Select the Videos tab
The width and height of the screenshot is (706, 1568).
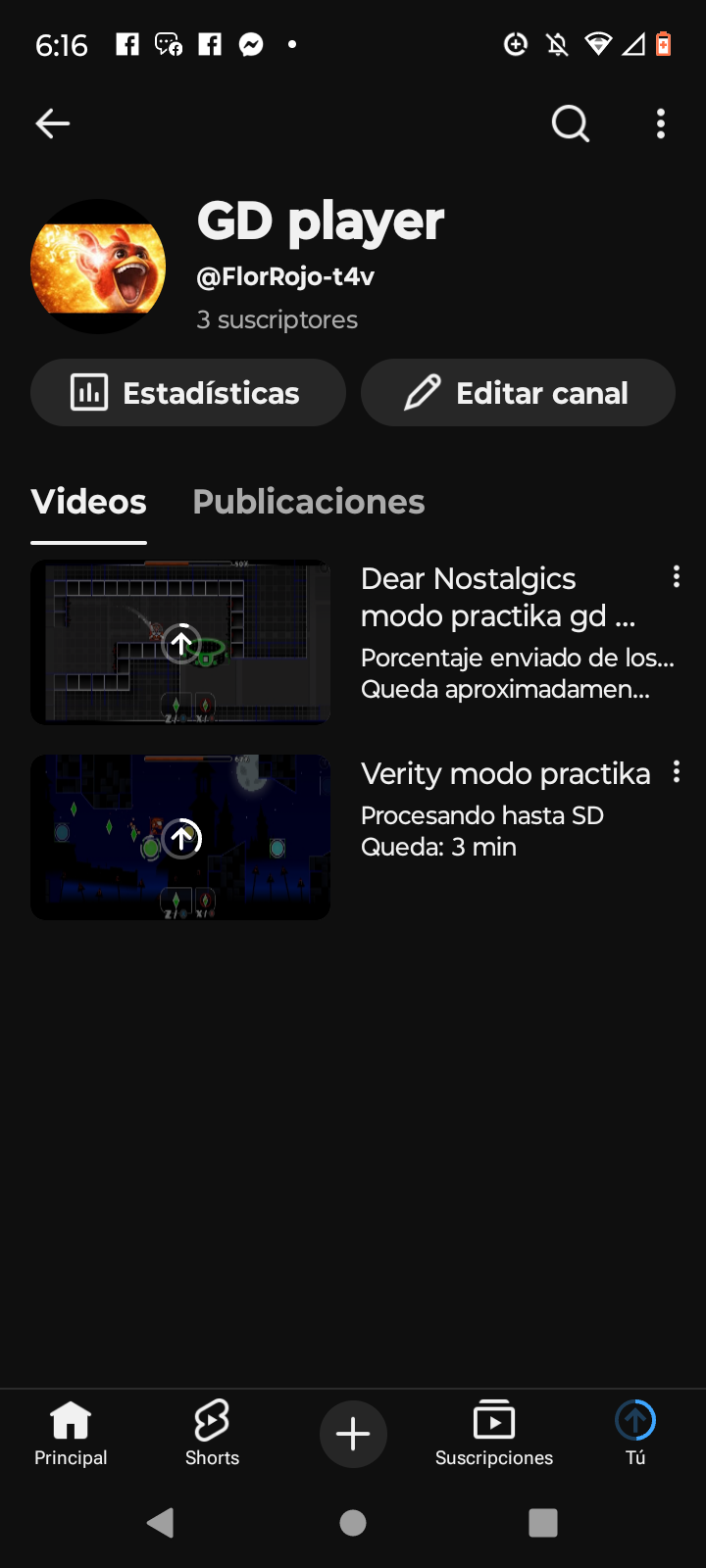click(89, 502)
